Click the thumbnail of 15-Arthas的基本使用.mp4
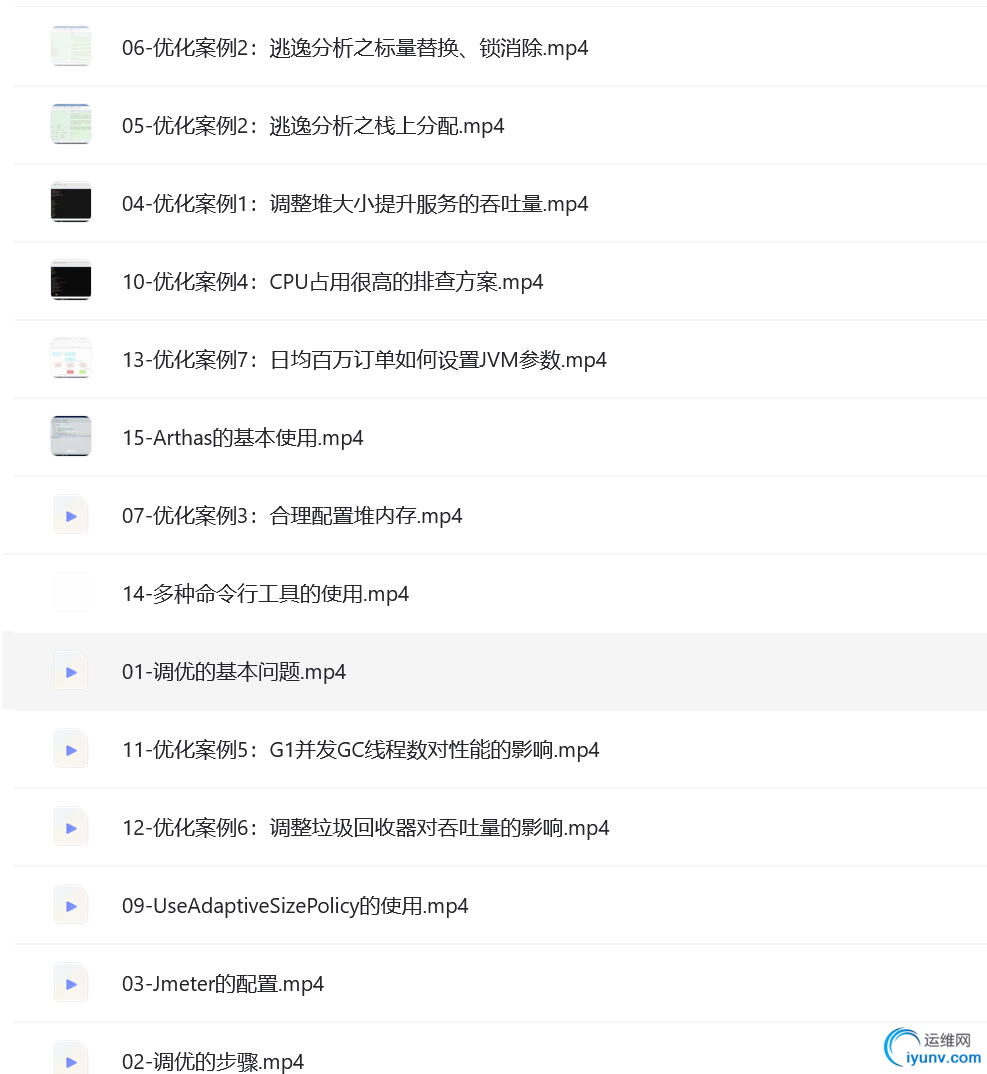The height and width of the screenshot is (1074, 987). click(70, 437)
